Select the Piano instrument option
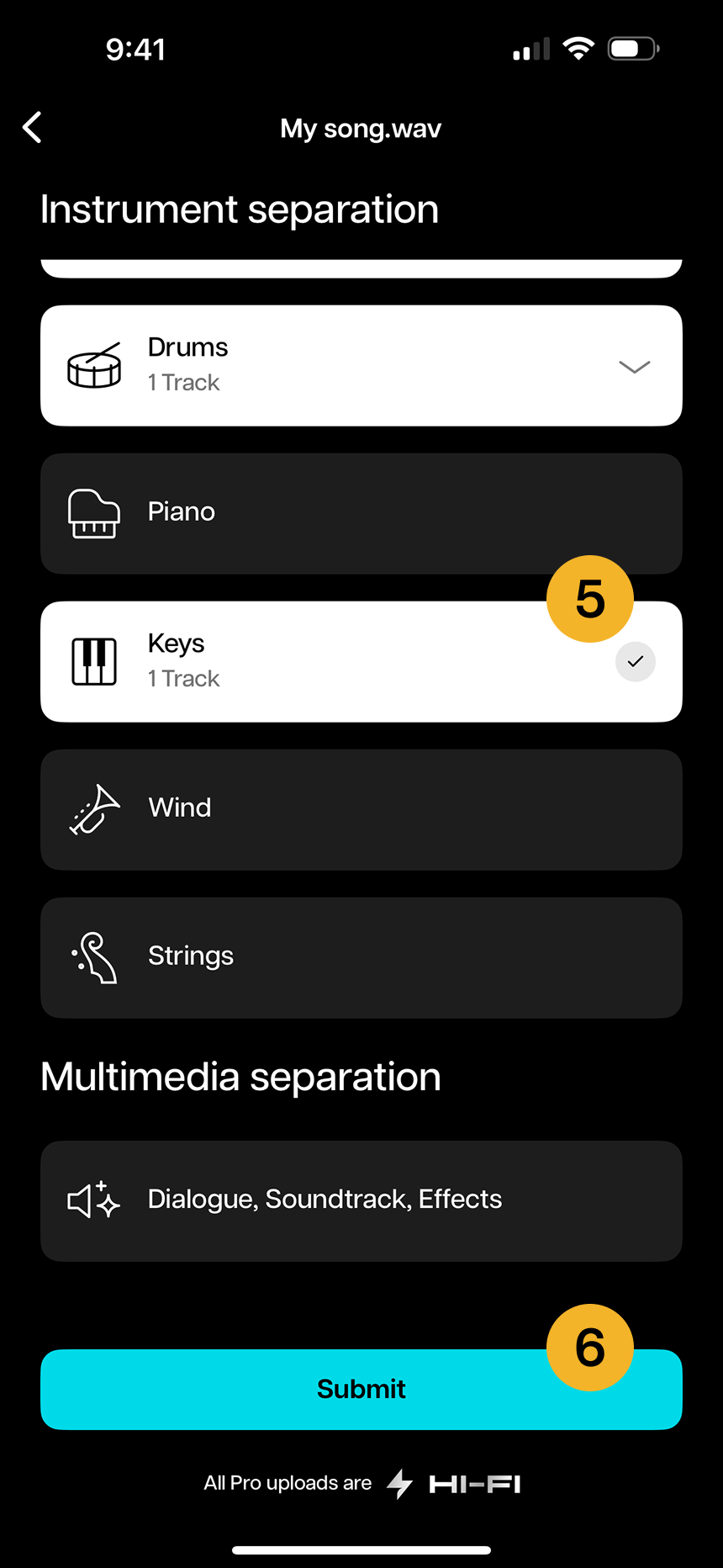 [x=361, y=513]
